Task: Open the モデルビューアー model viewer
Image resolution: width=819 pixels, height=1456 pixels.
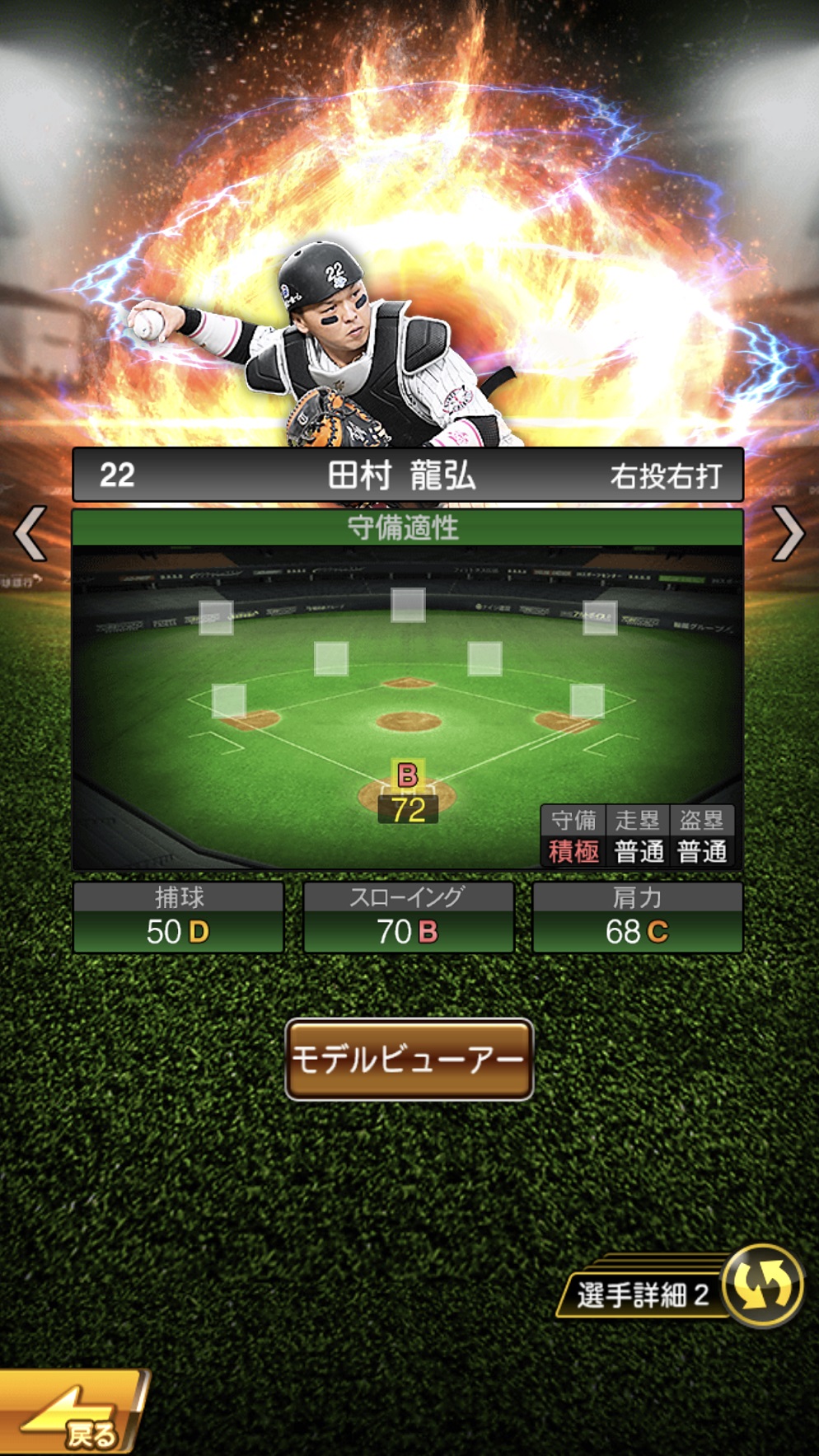Action: point(409,1060)
